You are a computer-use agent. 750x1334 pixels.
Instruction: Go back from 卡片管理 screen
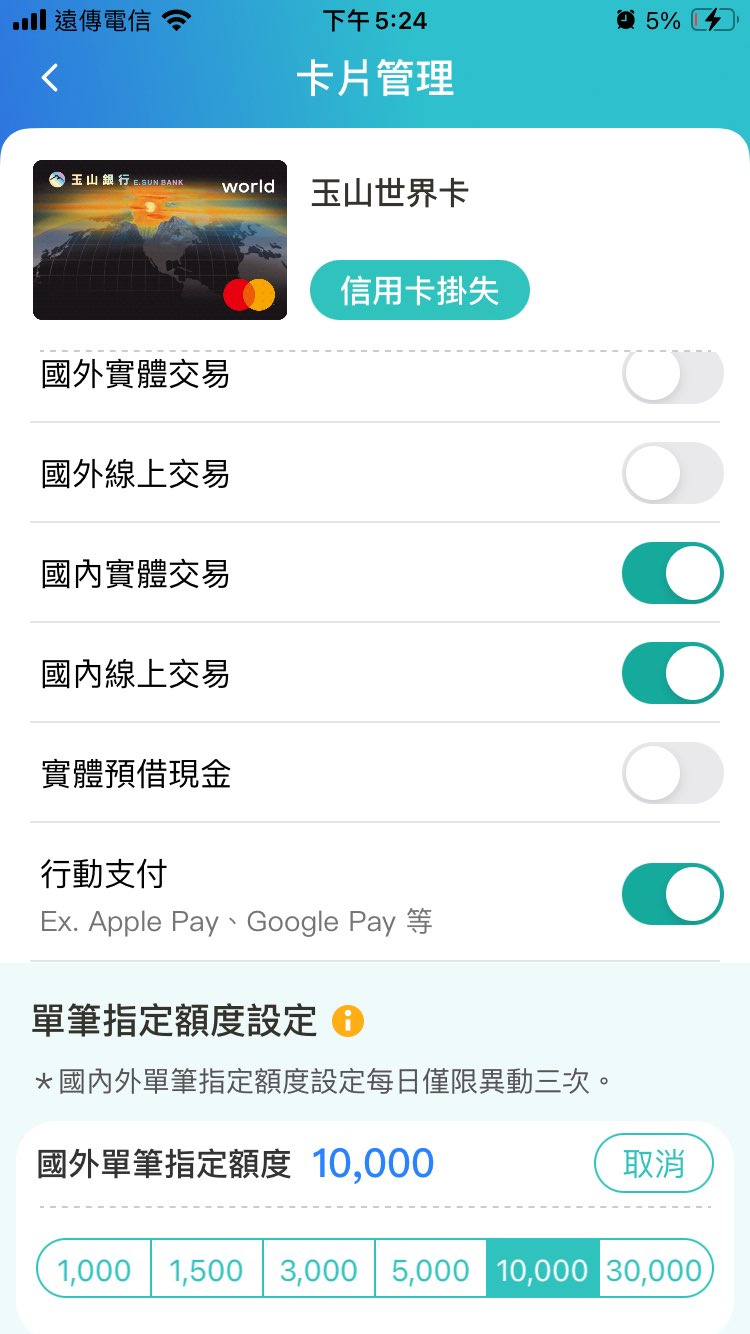[50, 78]
